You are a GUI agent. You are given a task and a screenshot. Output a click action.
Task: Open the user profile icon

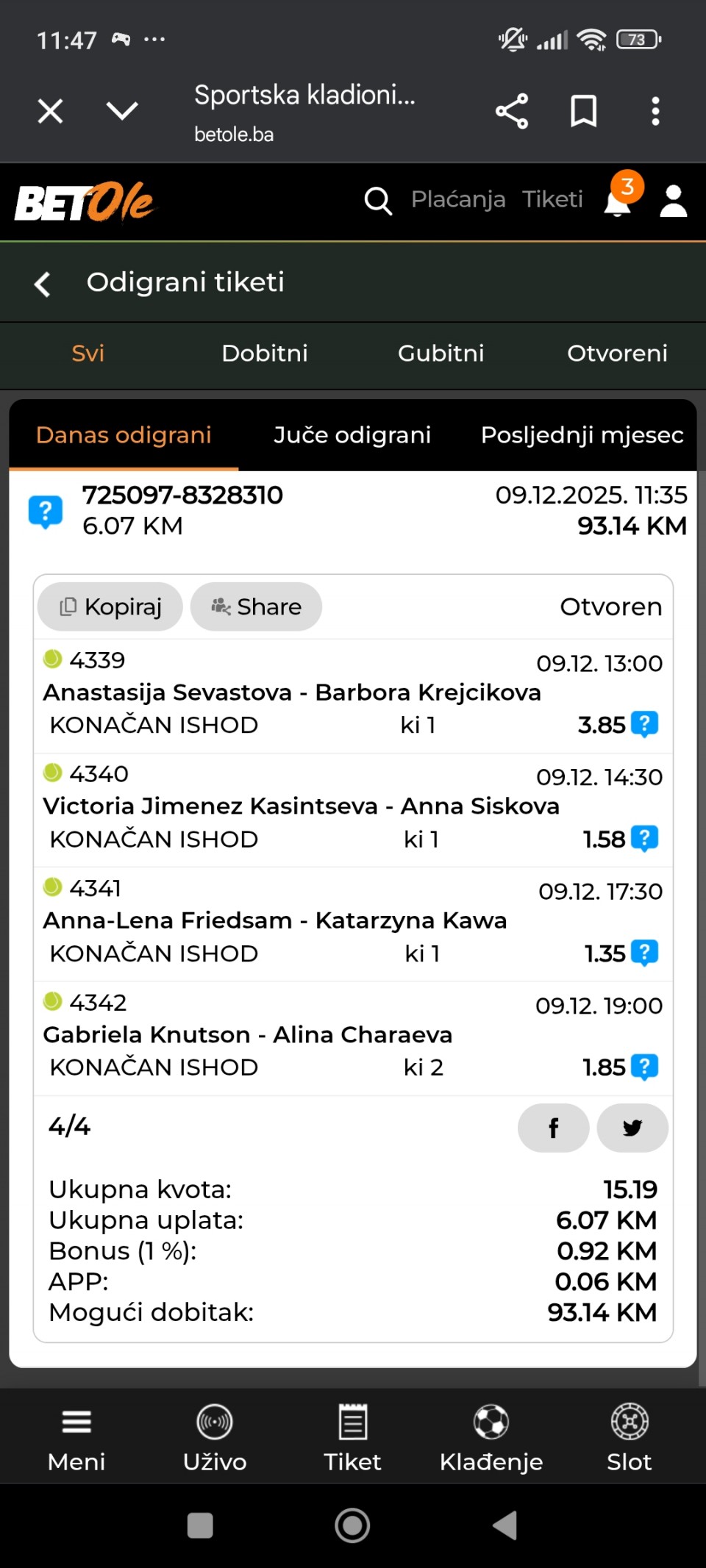tap(673, 201)
